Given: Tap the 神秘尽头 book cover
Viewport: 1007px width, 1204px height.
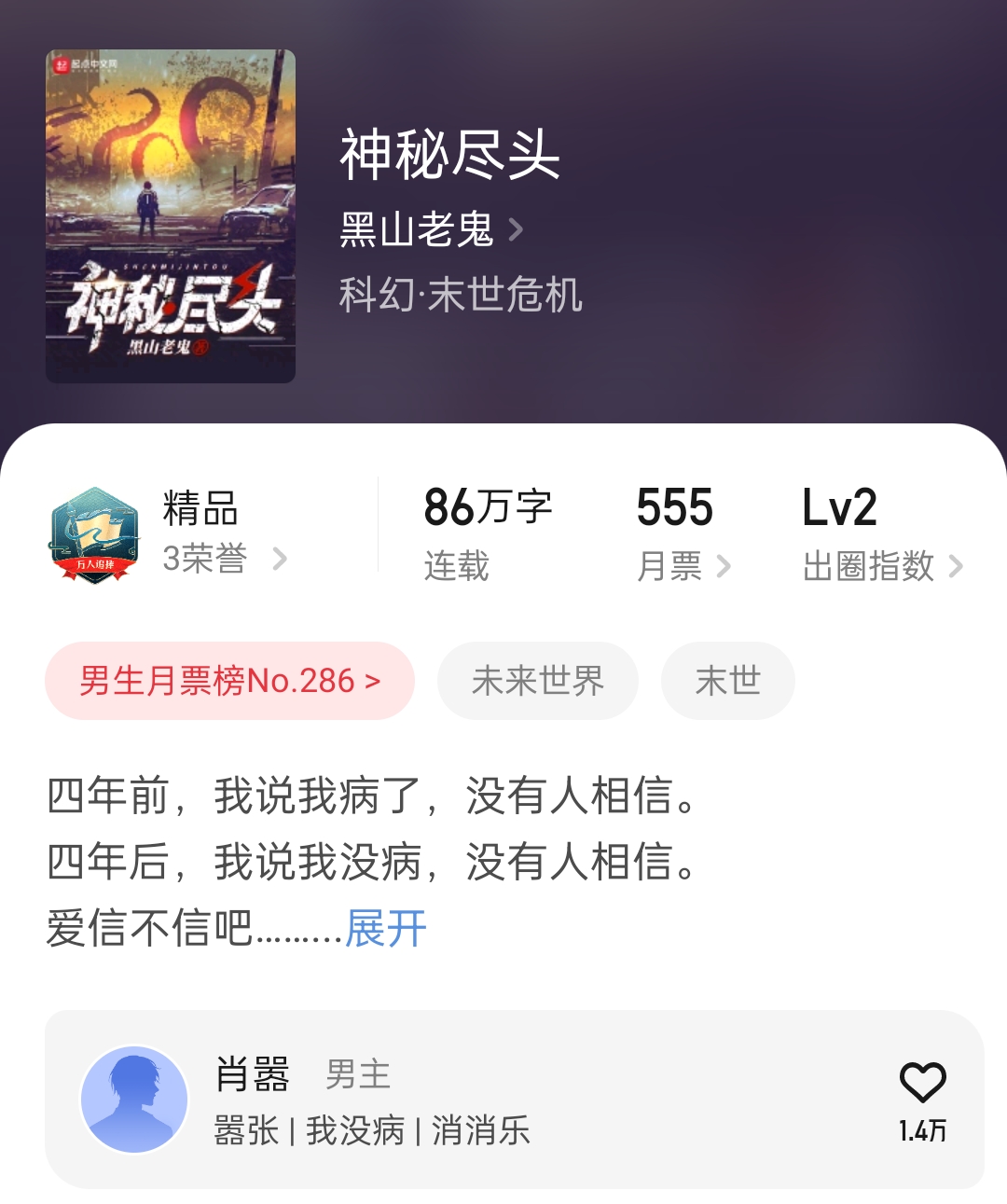Looking at the screenshot, I should pos(171,216).
